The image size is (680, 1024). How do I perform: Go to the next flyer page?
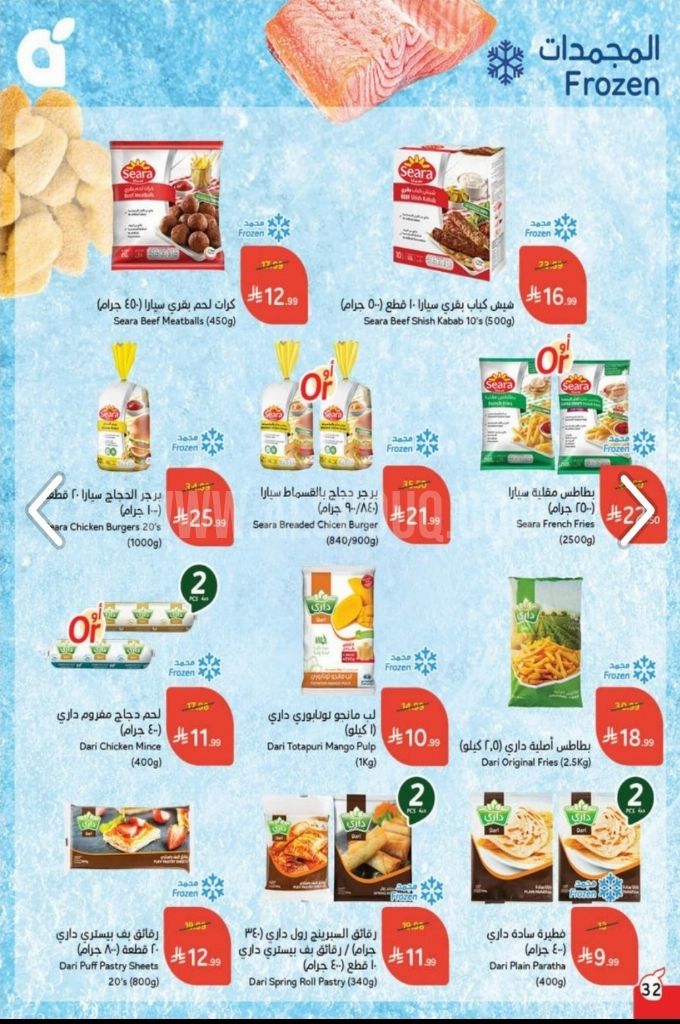coord(636,511)
